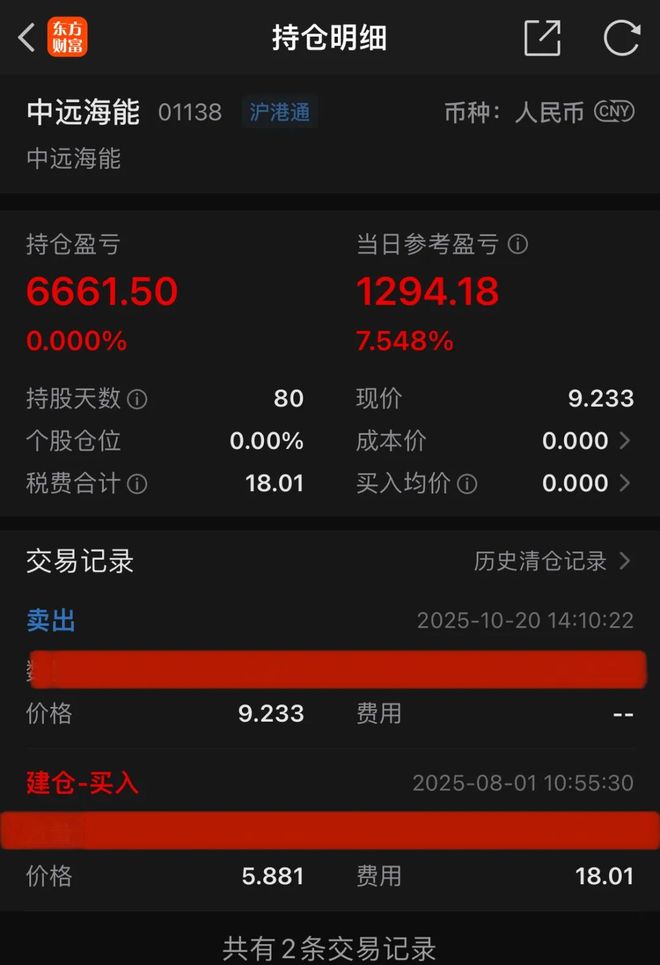Tap the CNY currency badge

614,111
